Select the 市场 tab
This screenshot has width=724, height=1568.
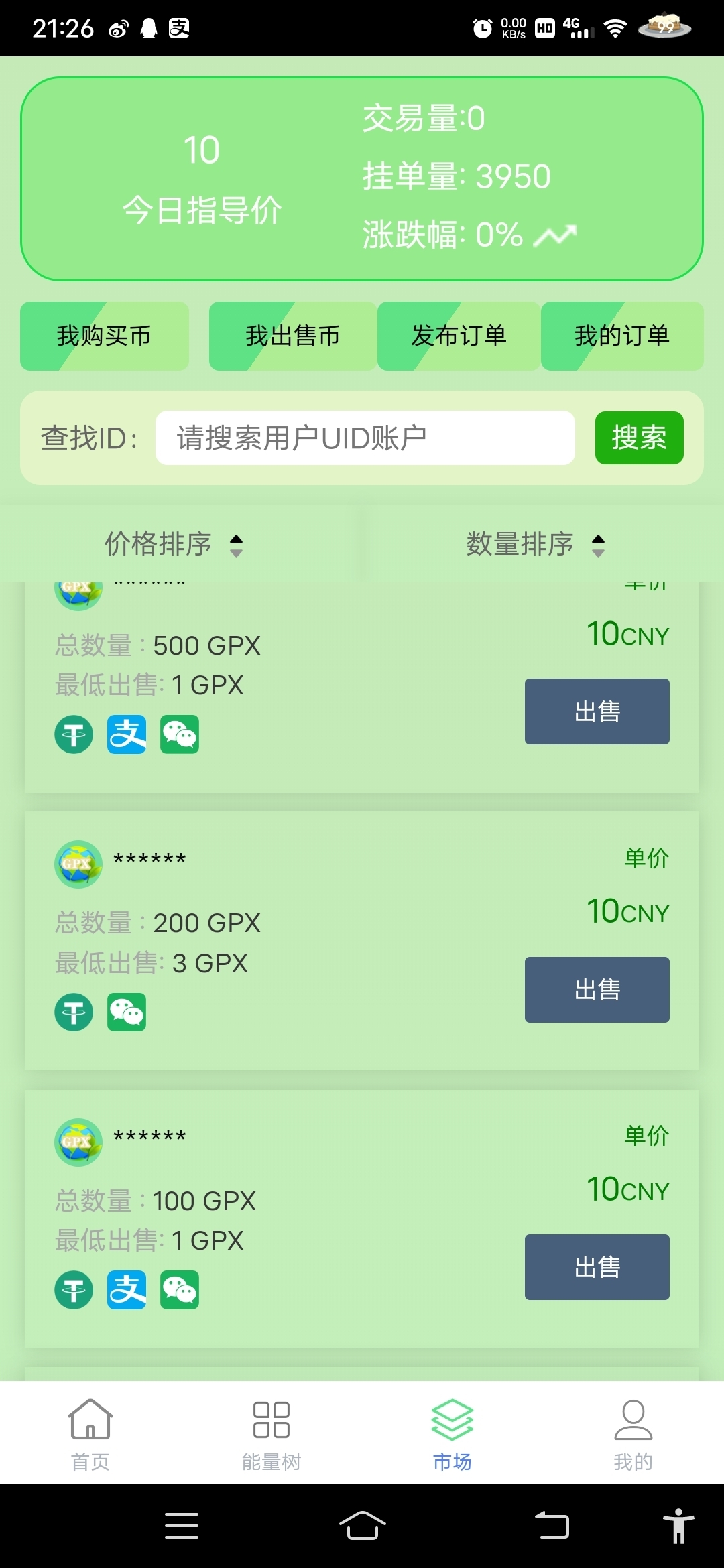(x=452, y=1434)
